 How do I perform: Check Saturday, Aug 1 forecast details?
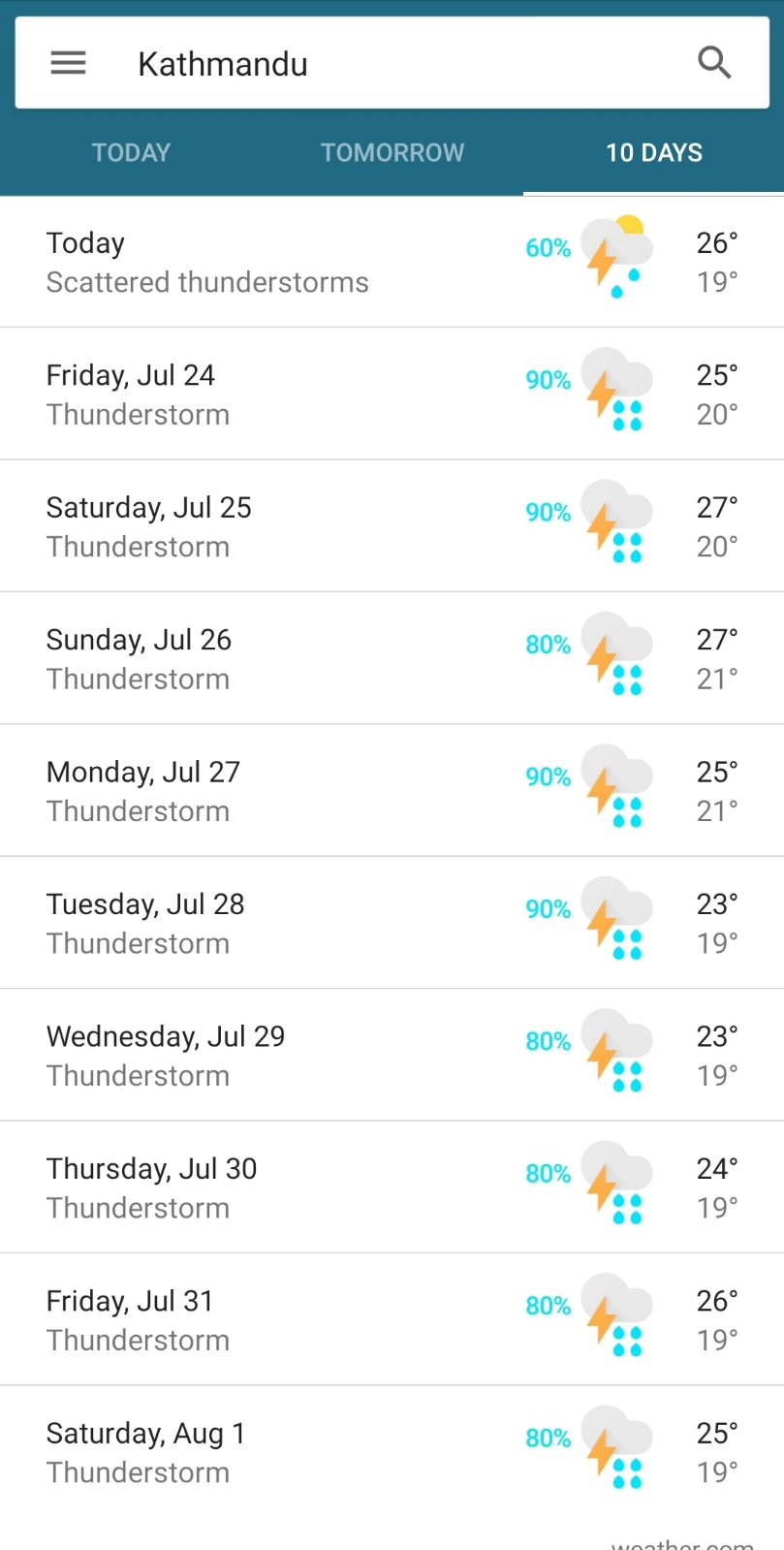click(392, 1452)
